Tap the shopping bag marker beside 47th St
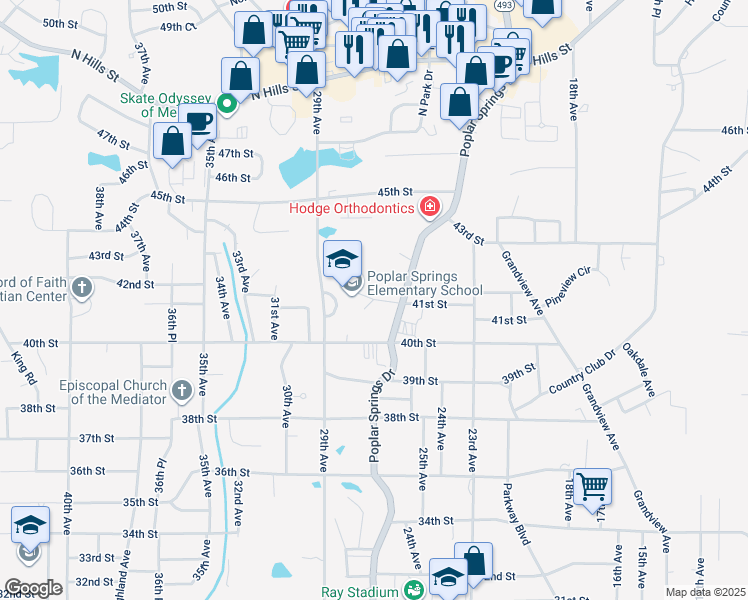Screen dimensions: 748x600 tap(173, 142)
